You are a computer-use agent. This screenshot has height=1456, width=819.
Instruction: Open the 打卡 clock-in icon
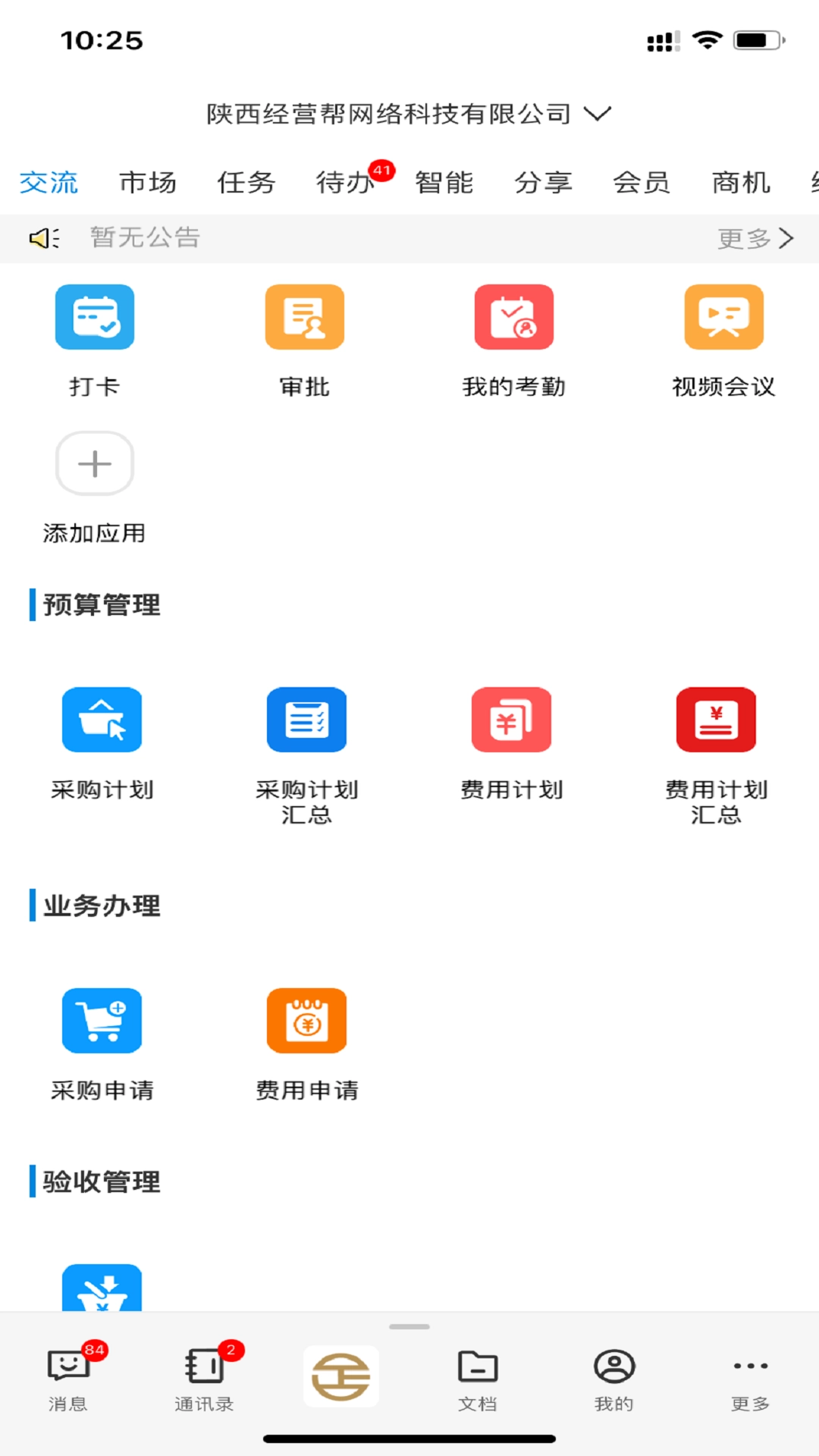[x=94, y=317]
